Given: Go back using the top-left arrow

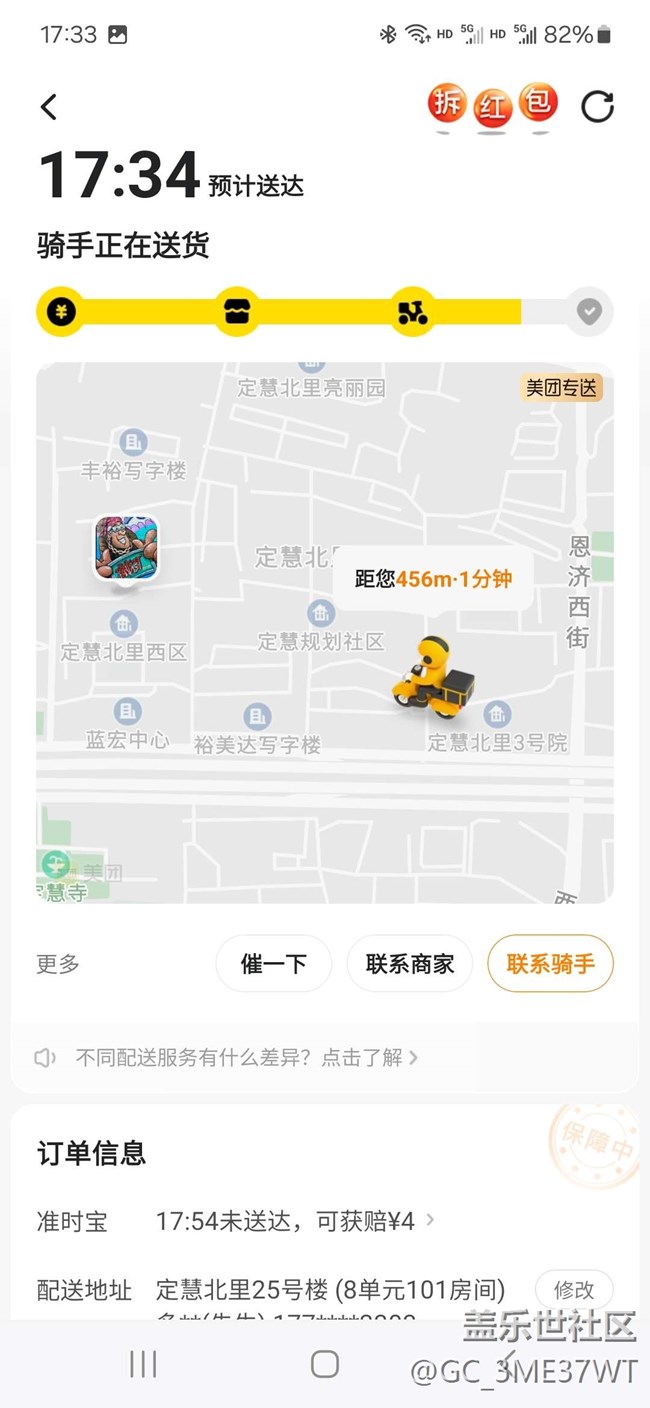Looking at the screenshot, I should 49,107.
